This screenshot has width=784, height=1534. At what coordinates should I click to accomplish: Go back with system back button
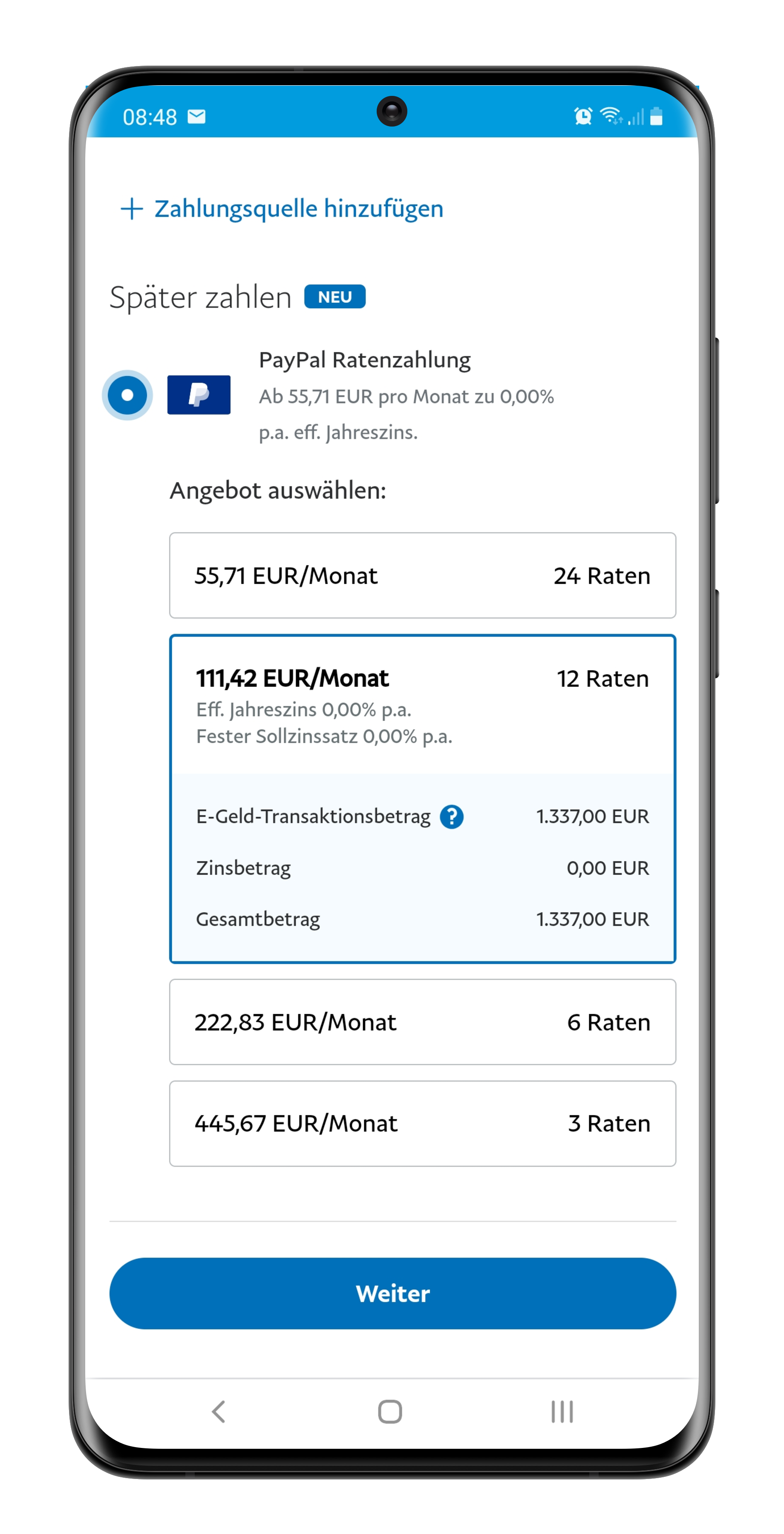[x=219, y=1411]
